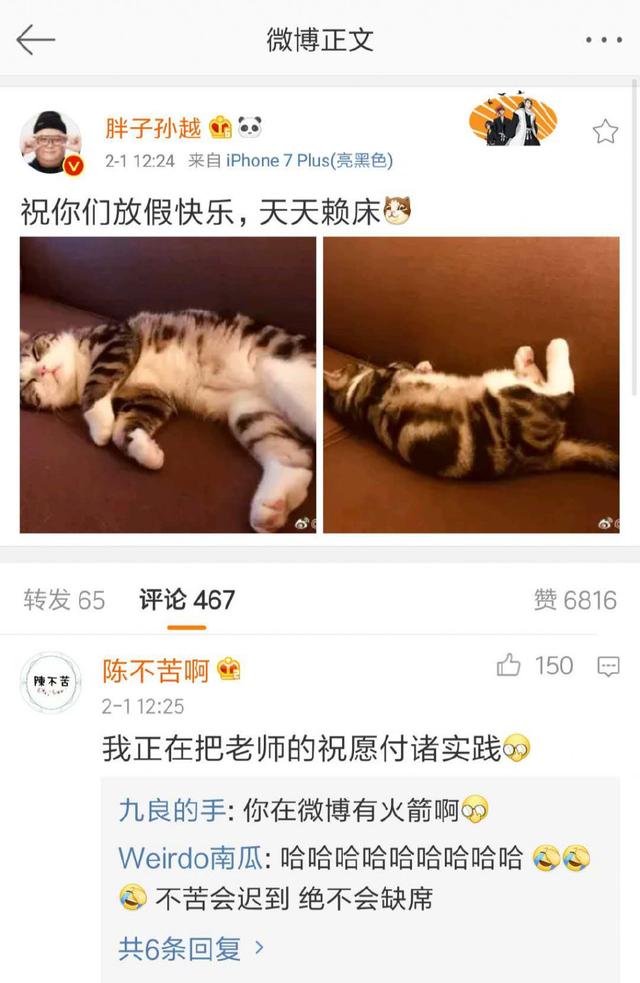
Task: Switch to the 转发 65 tab
Action: (64, 600)
